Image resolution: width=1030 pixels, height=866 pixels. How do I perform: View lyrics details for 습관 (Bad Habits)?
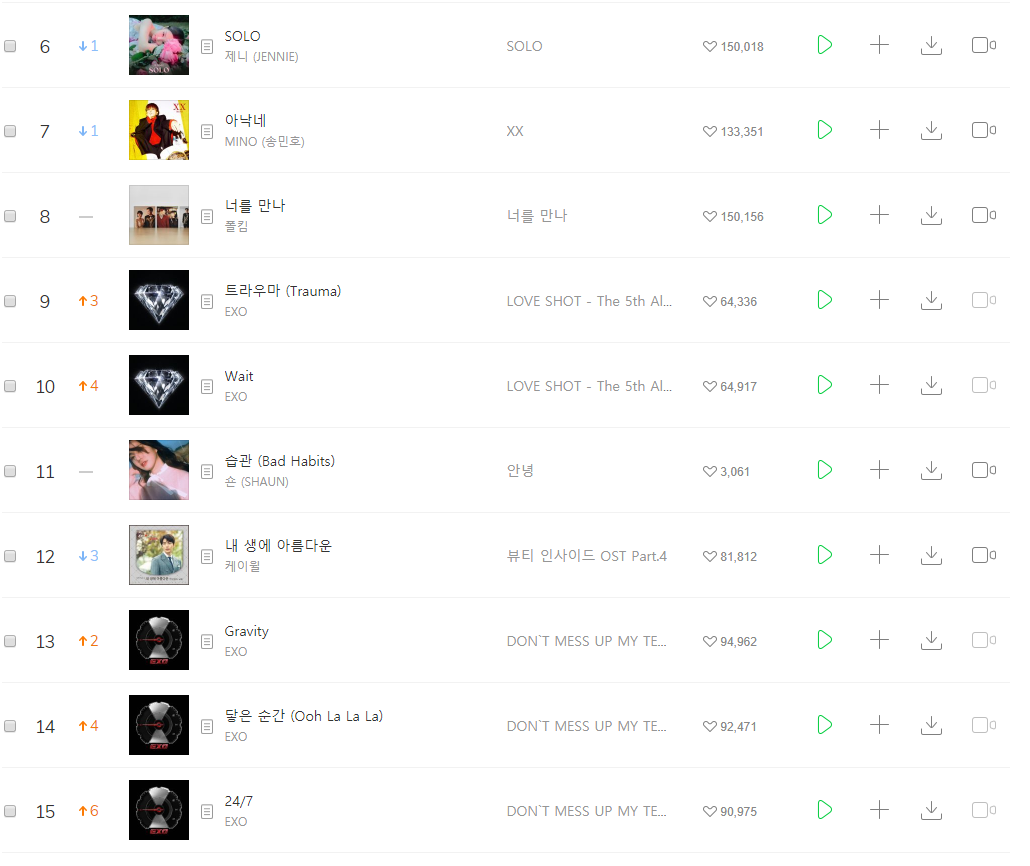(x=207, y=471)
